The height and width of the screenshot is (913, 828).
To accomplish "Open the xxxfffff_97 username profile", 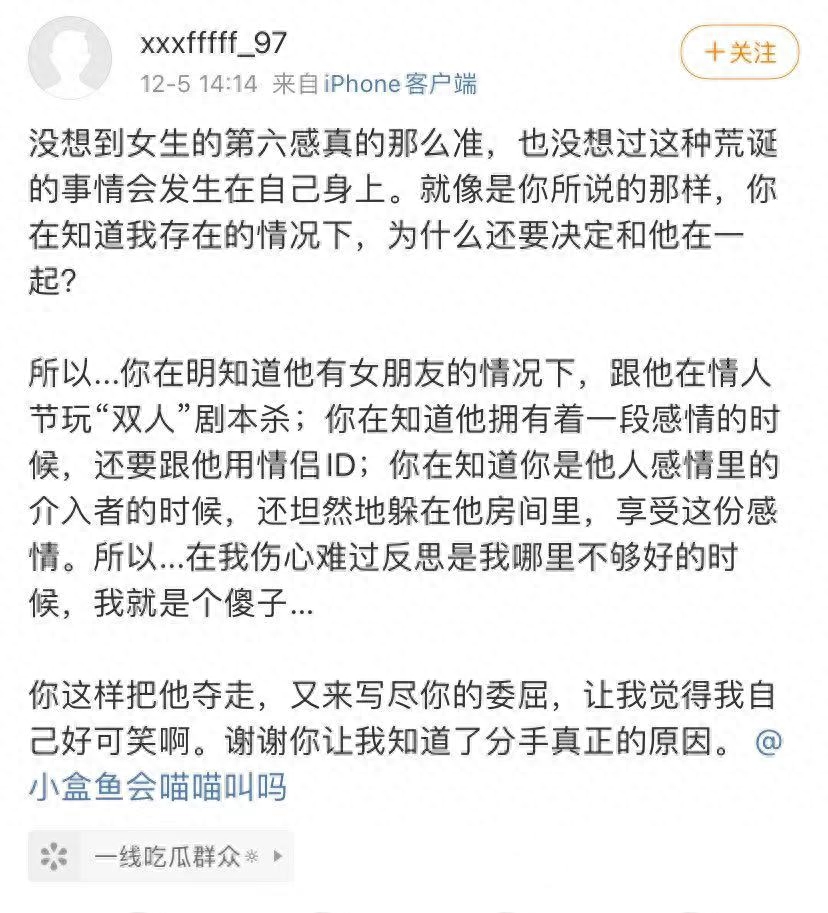I will point(214,42).
